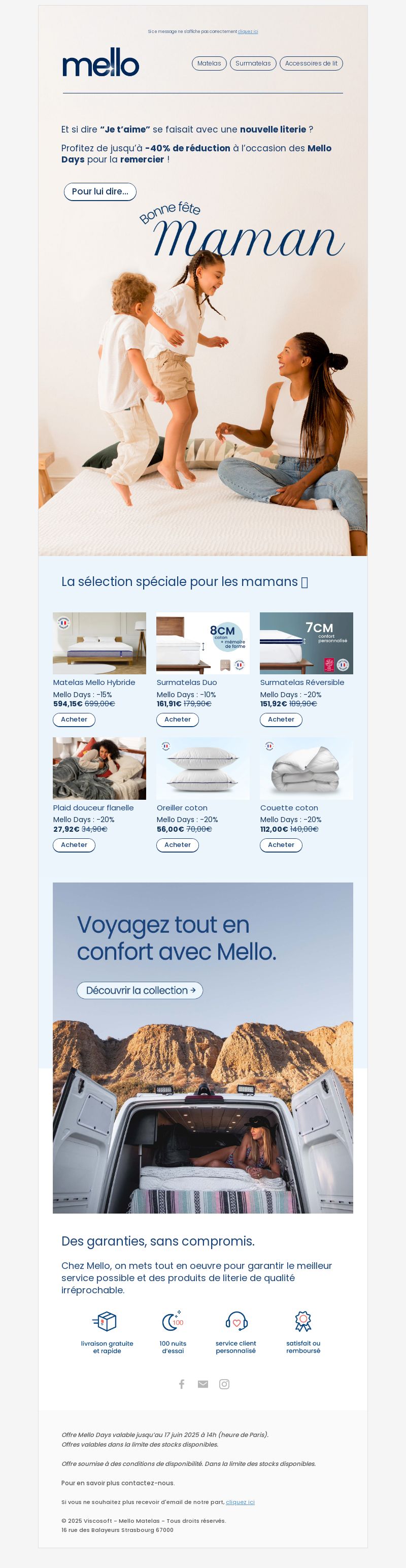Buy the Matelas Mello Hybride
Screen dimensions: 406x1568
click(74, 720)
